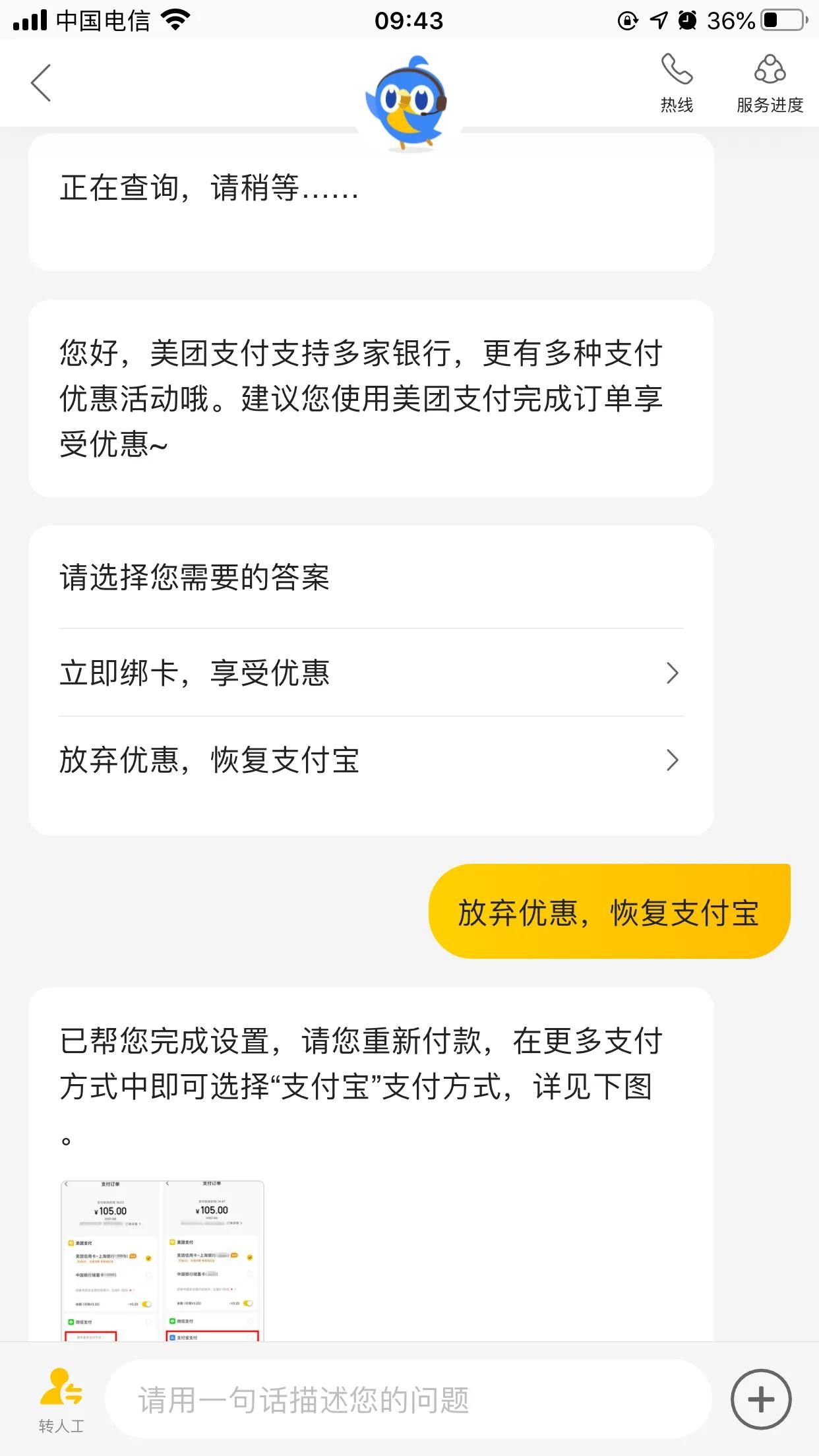This screenshot has width=819, height=1456.
Task: Open the plus attachment menu
Action: click(761, 1399)
